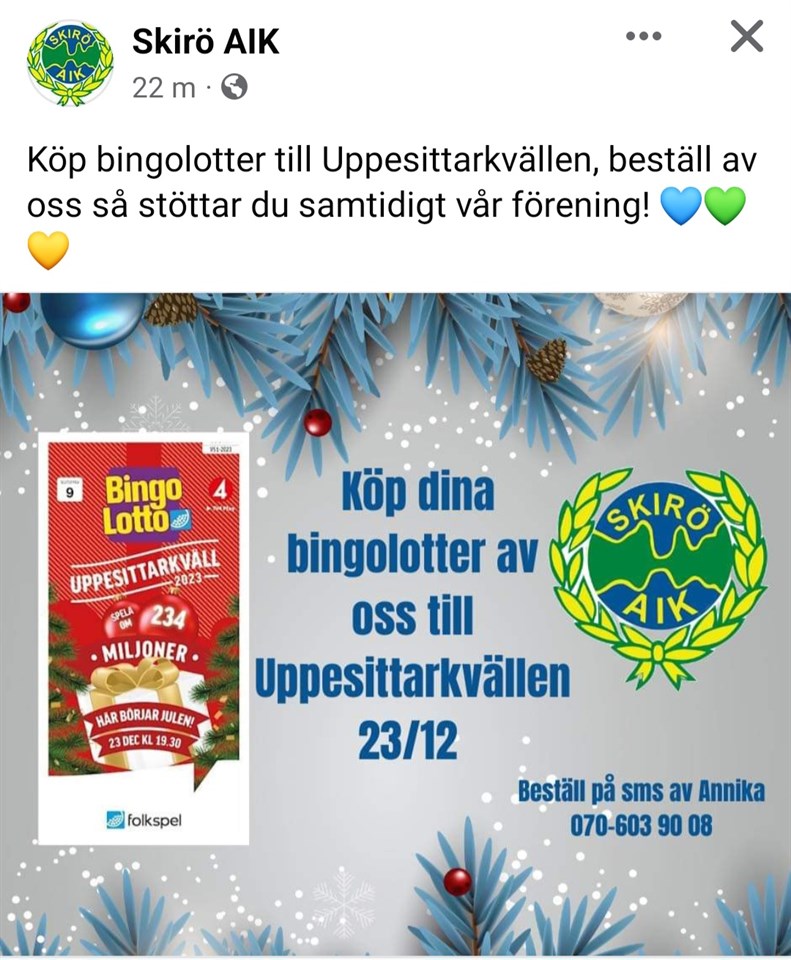Open the Skirö AIK page name

[206, 41]
